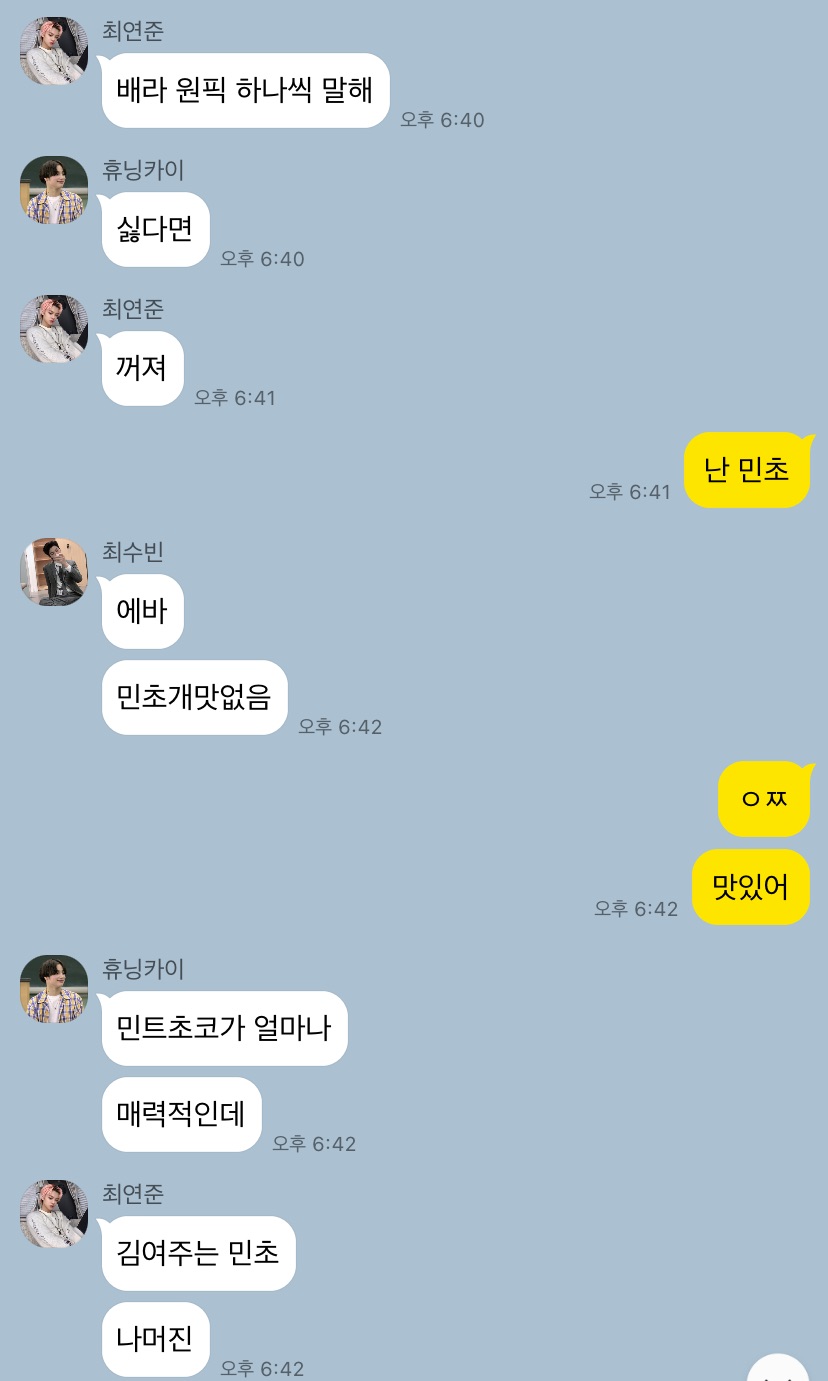This screenshot has height=1381, width=828.
Task: View 최연준's profile from the '꺼져' message
Action: tap(54, 329)
